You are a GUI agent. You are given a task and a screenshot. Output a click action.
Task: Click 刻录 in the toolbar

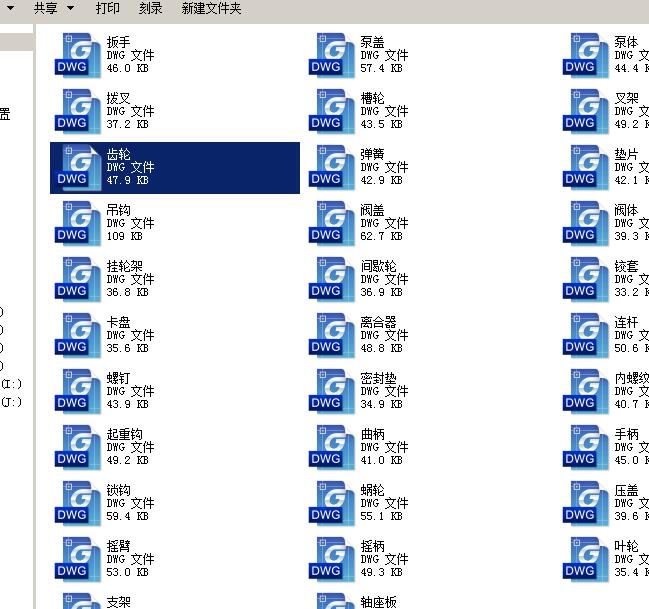(150, 8)
